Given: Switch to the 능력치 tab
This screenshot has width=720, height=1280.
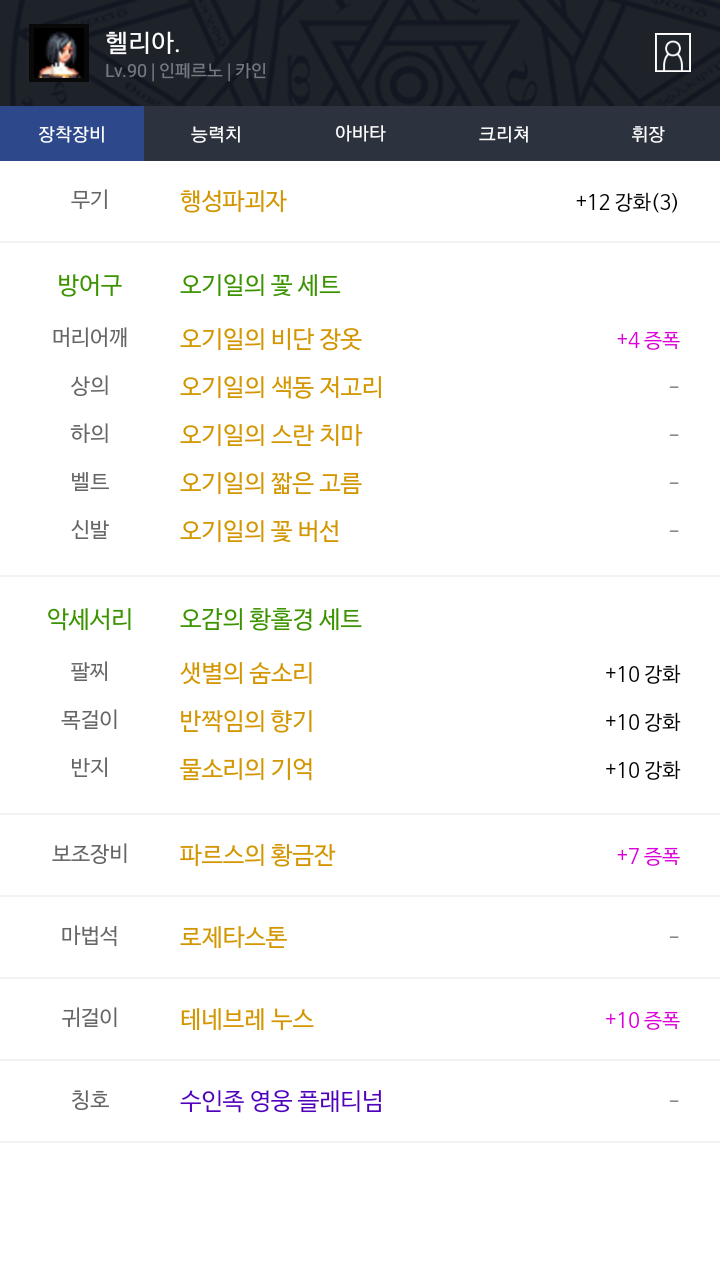Looking at the screenshot, I should [216, 134].
